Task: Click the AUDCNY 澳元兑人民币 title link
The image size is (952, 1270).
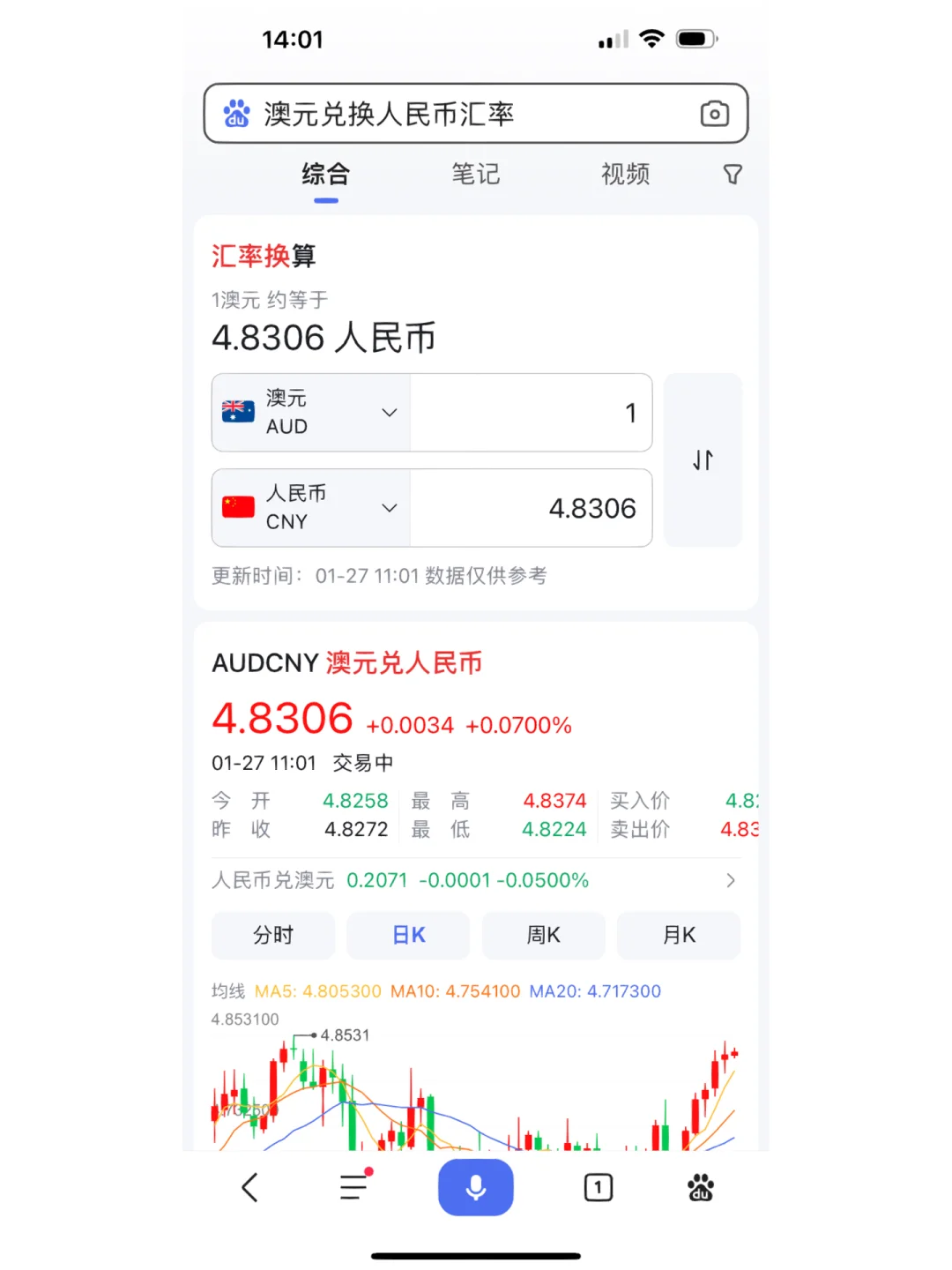Action: pyautogui.click(x=346, y=662)
